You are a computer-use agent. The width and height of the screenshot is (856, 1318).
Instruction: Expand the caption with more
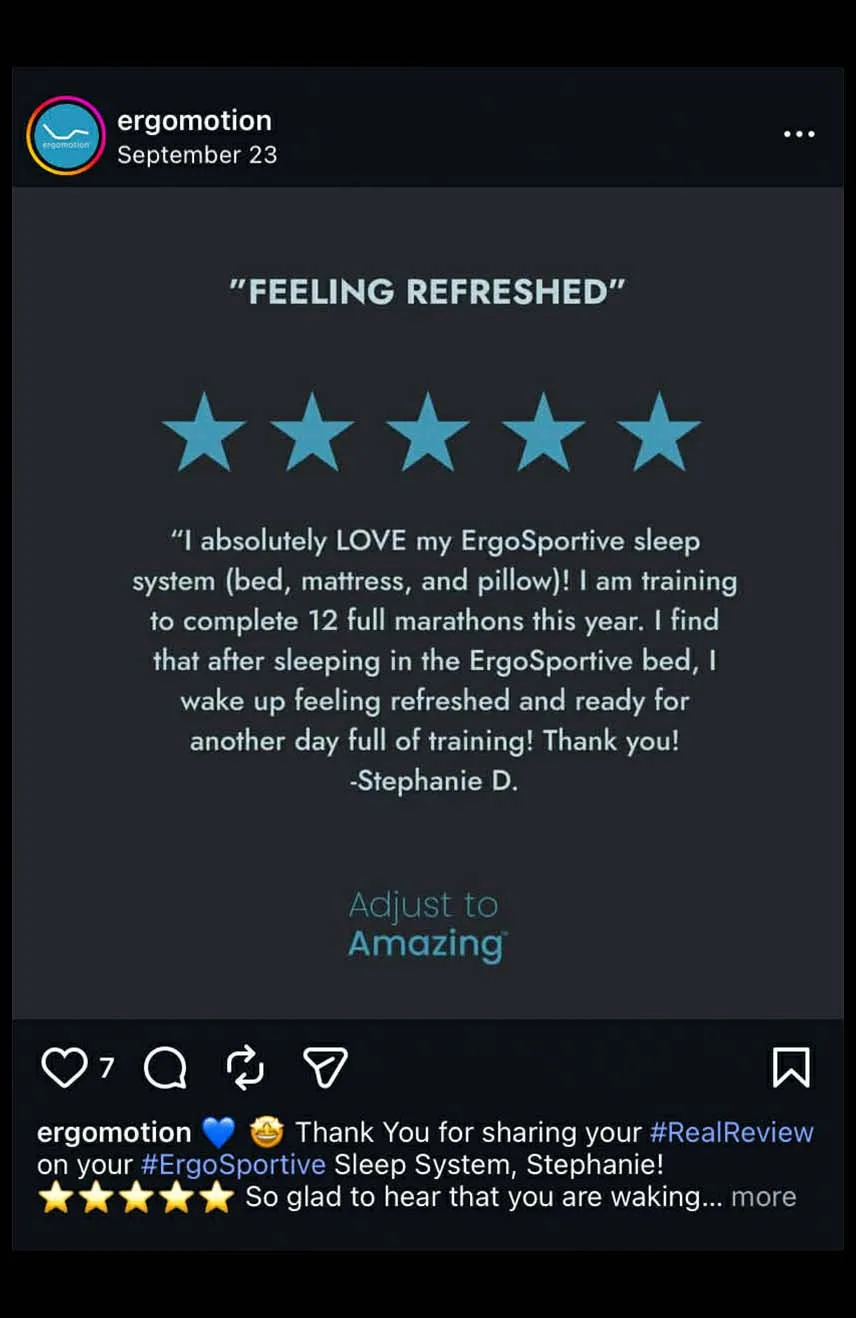pyautogui.click(x=764, y=1197)
